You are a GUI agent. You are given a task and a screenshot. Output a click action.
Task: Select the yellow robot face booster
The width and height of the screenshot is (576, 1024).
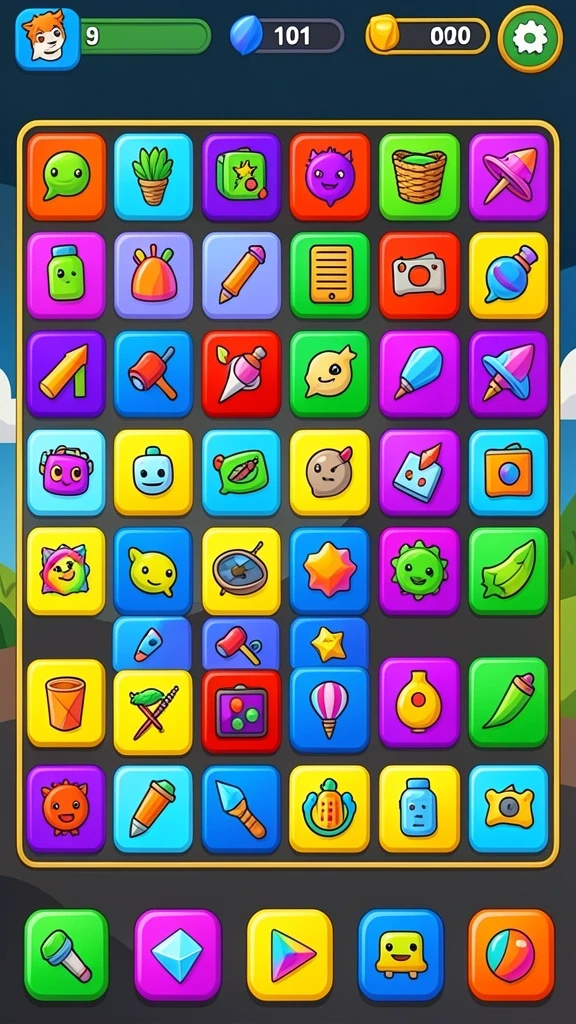400,954
